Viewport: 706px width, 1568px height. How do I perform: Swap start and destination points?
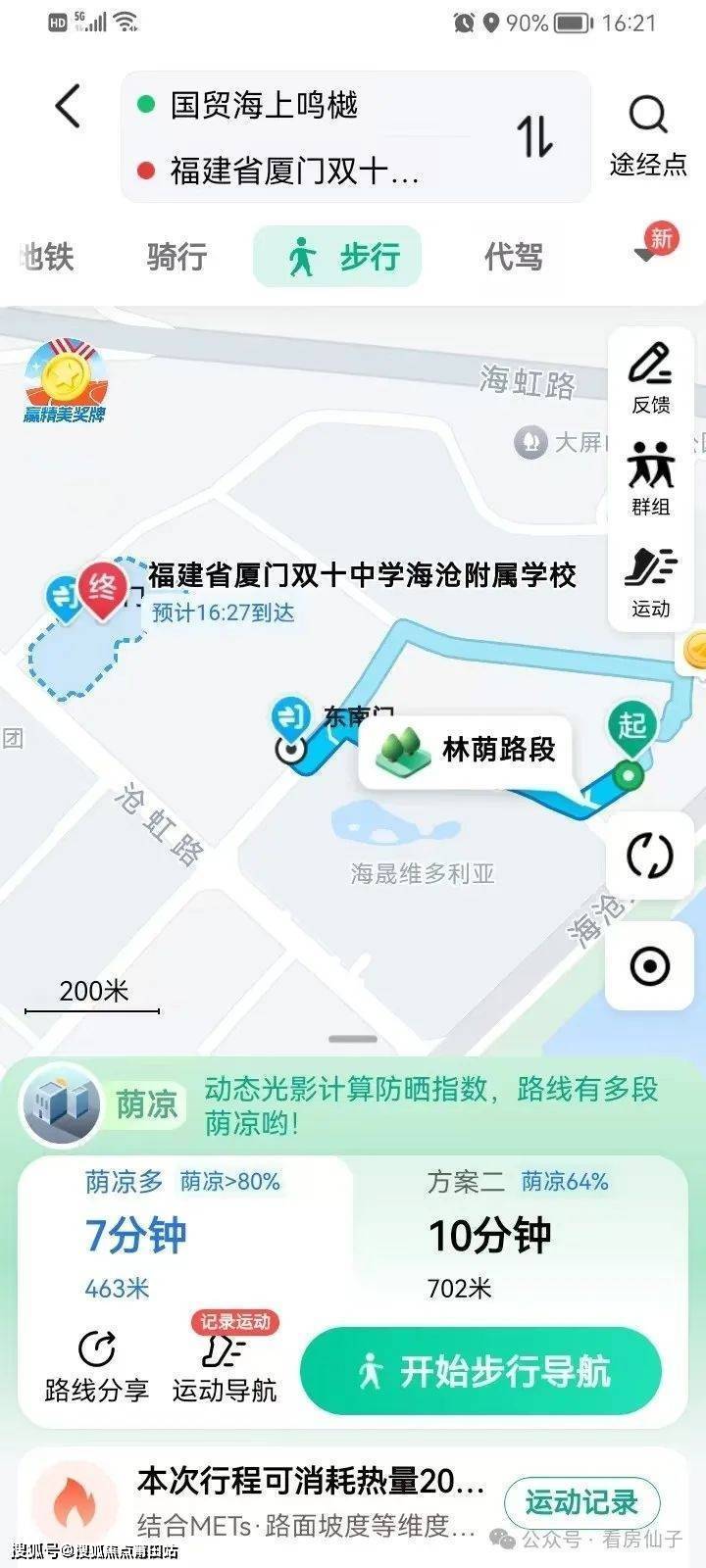tap(535, 136)
